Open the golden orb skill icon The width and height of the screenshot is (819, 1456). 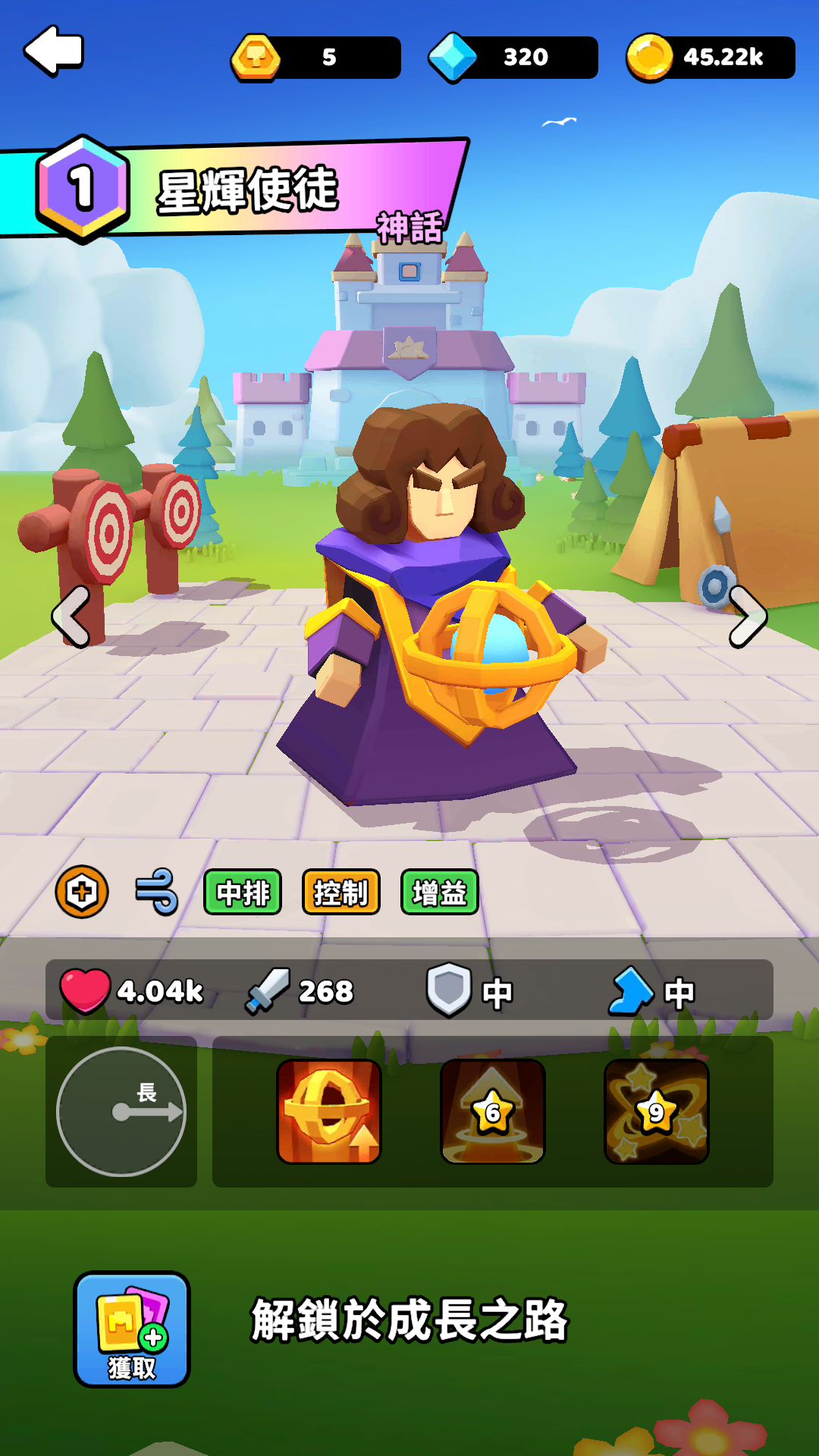pyautogui.click(x=329, y=1111)
